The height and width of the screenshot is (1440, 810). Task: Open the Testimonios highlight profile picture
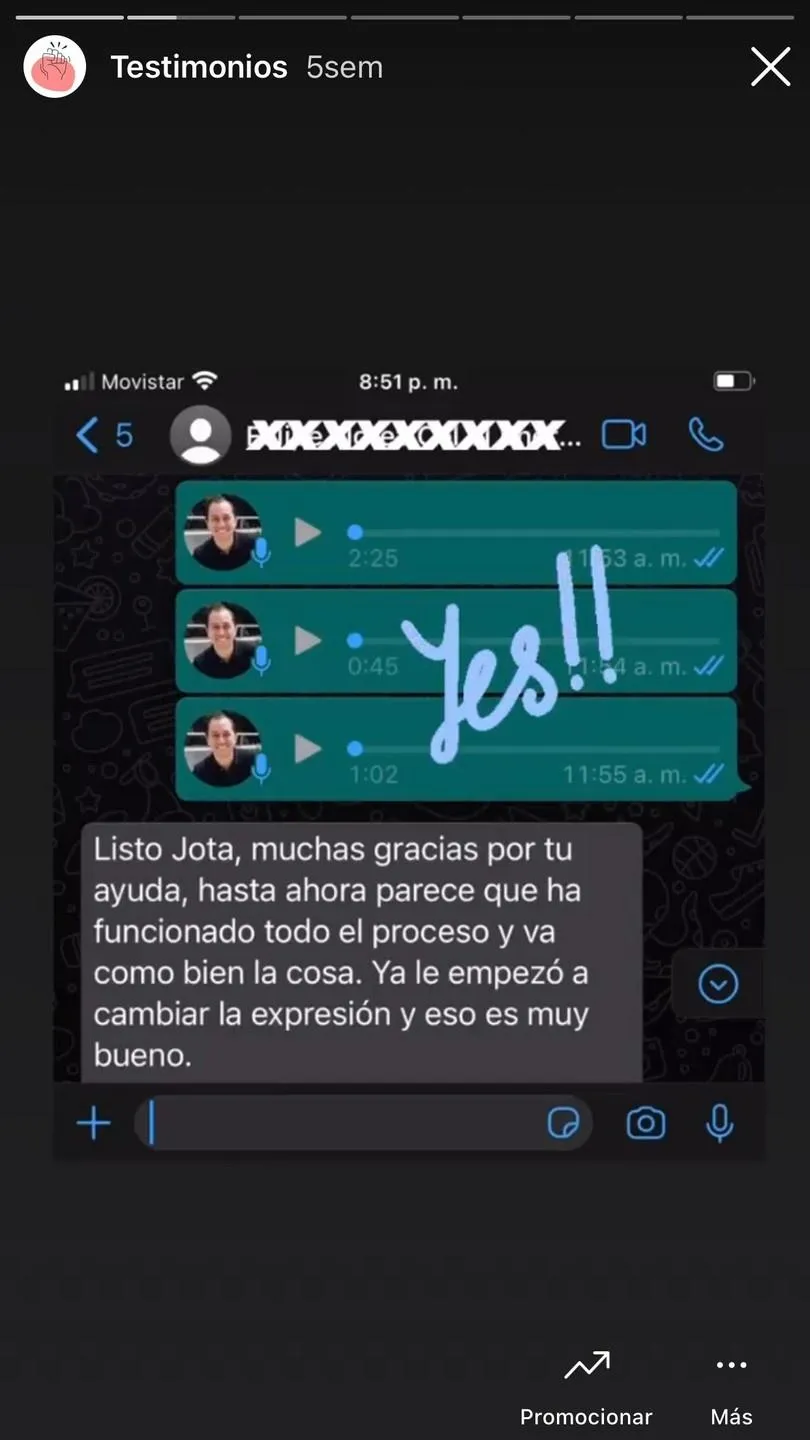click(x=55, y=67)
